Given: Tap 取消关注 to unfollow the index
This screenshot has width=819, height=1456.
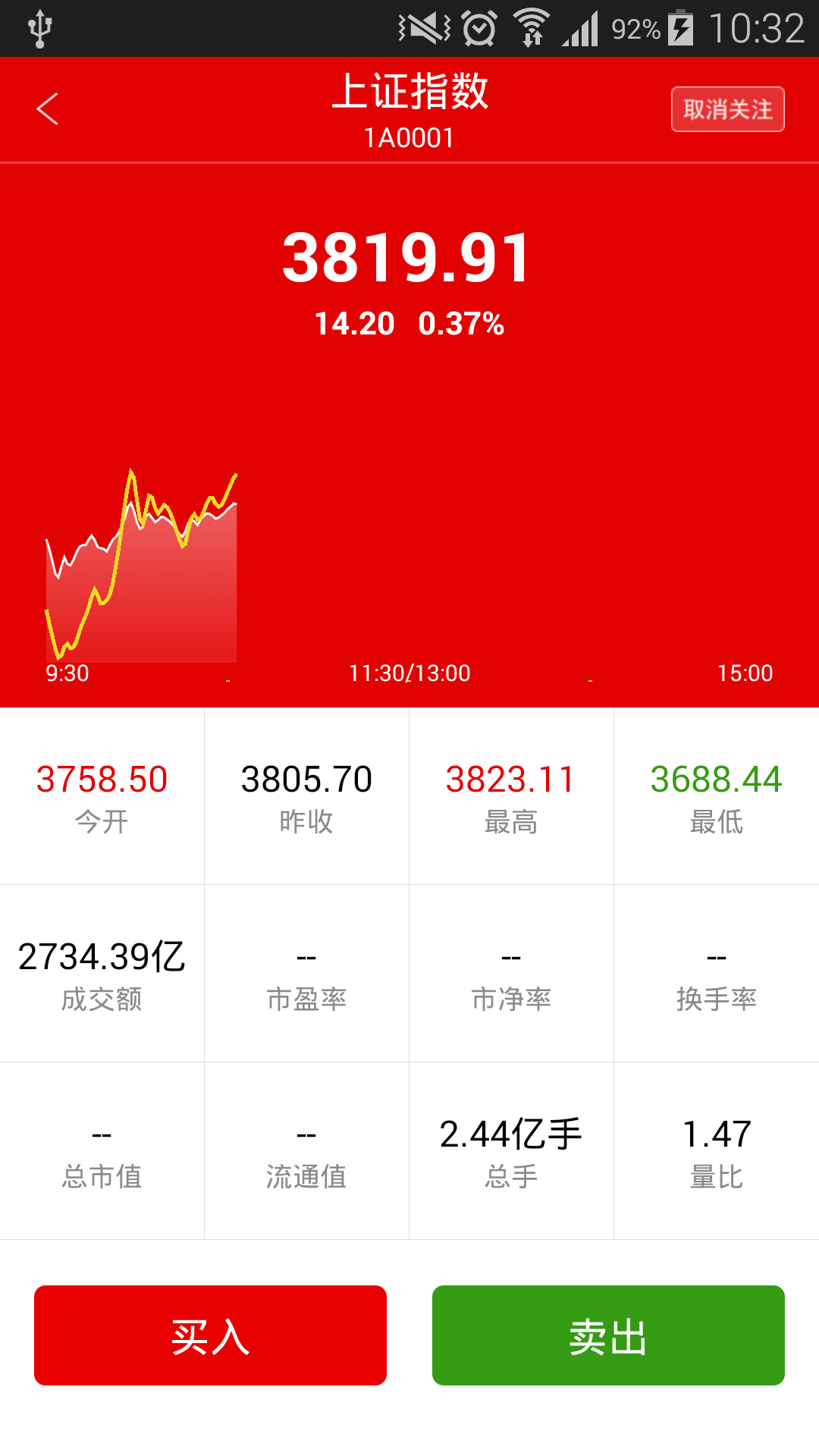Looking at the screenshot, I should coord(726,108).
